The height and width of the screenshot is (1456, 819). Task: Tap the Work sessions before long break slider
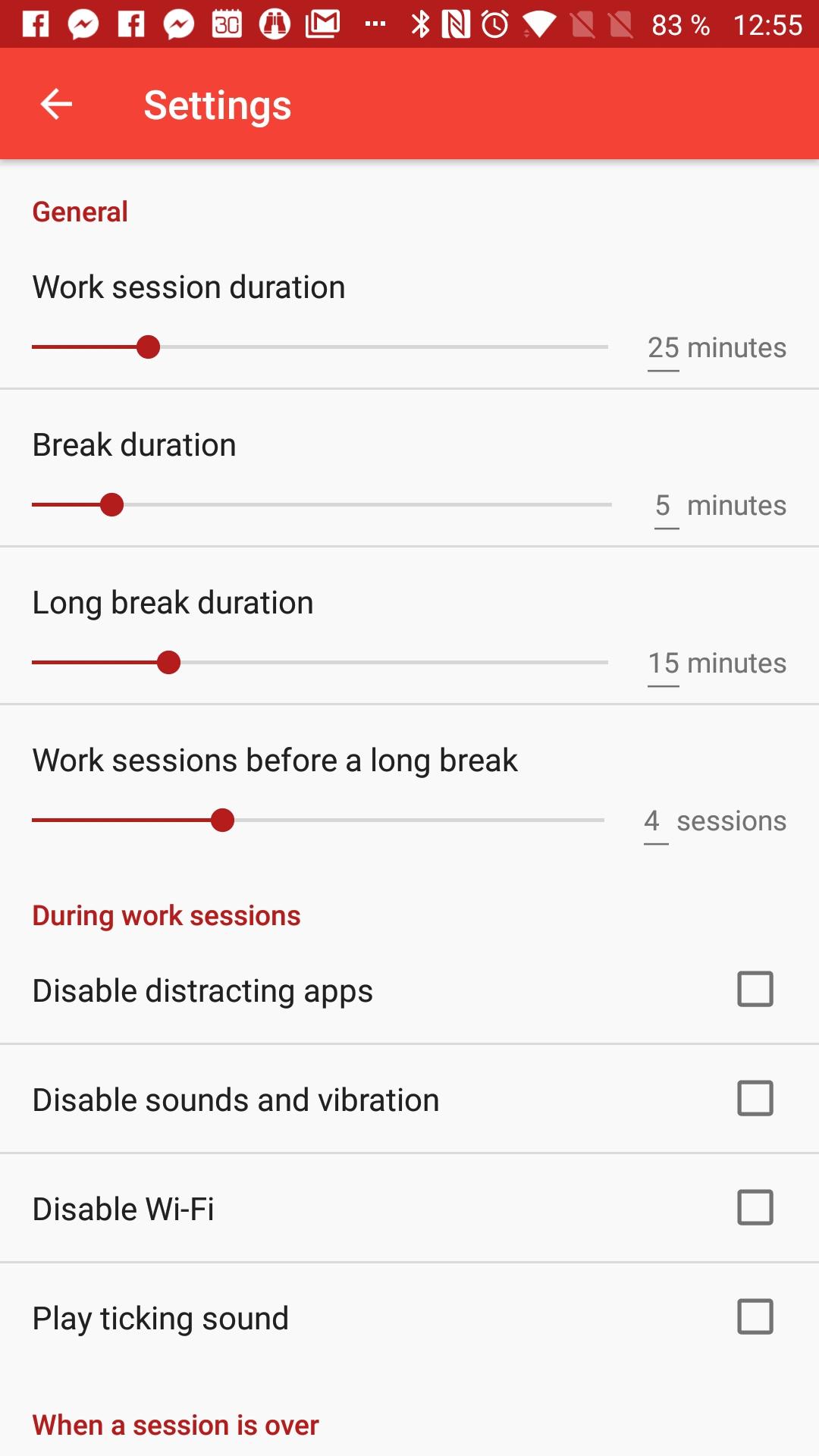tap(318, 821)
